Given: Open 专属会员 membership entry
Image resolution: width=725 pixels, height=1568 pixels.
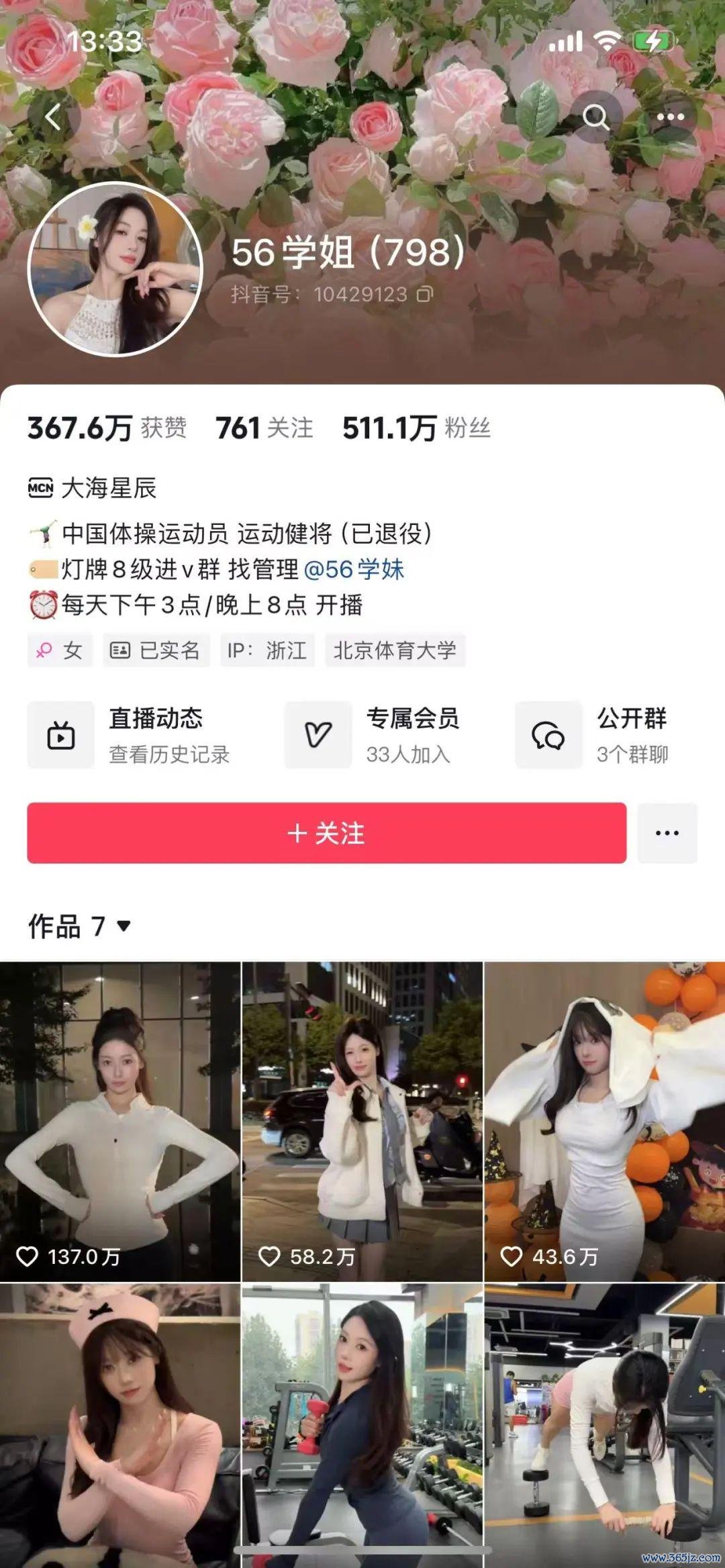Looking at the screenshot, I should [x=373, y=735].
